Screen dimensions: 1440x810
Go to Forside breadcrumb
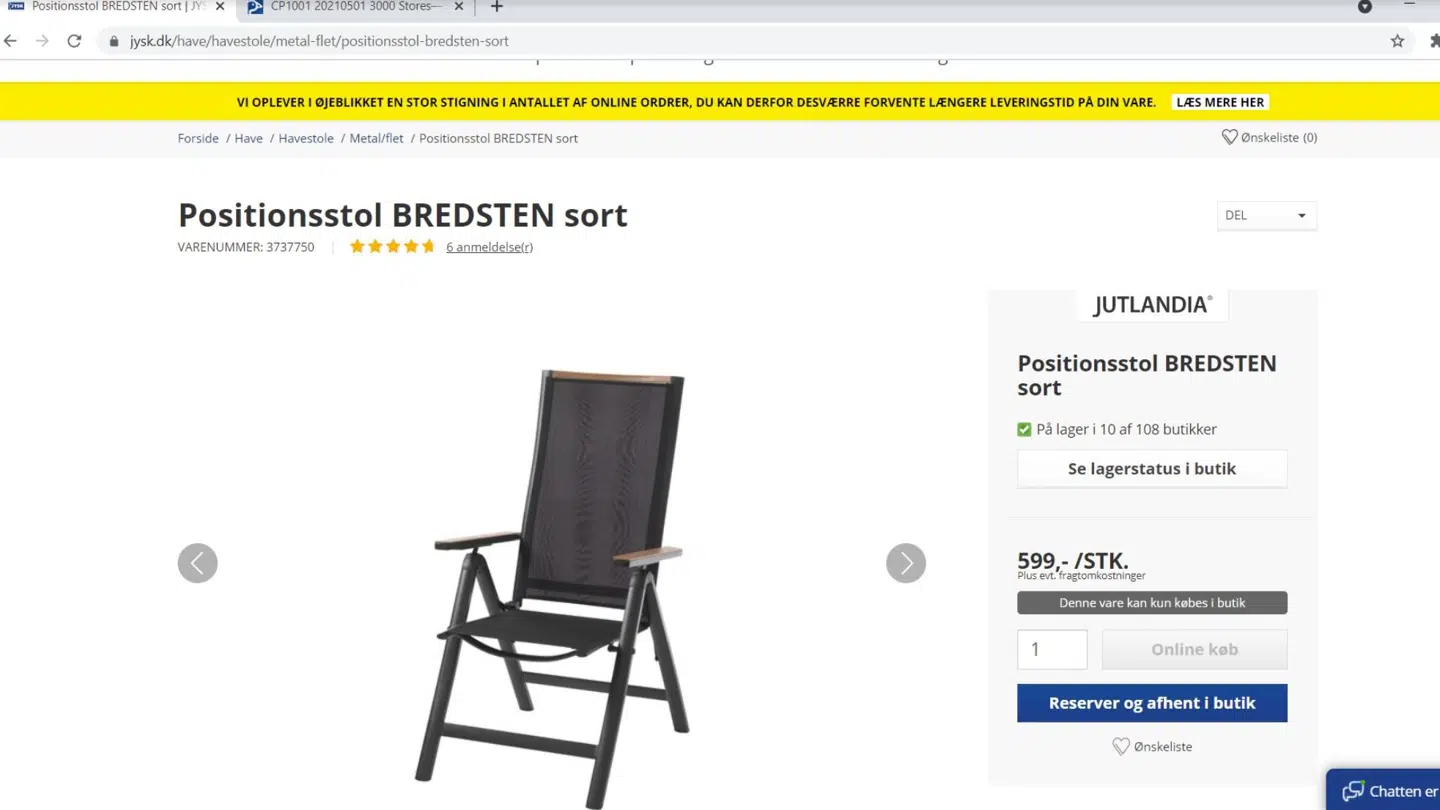tap(198, 138)
